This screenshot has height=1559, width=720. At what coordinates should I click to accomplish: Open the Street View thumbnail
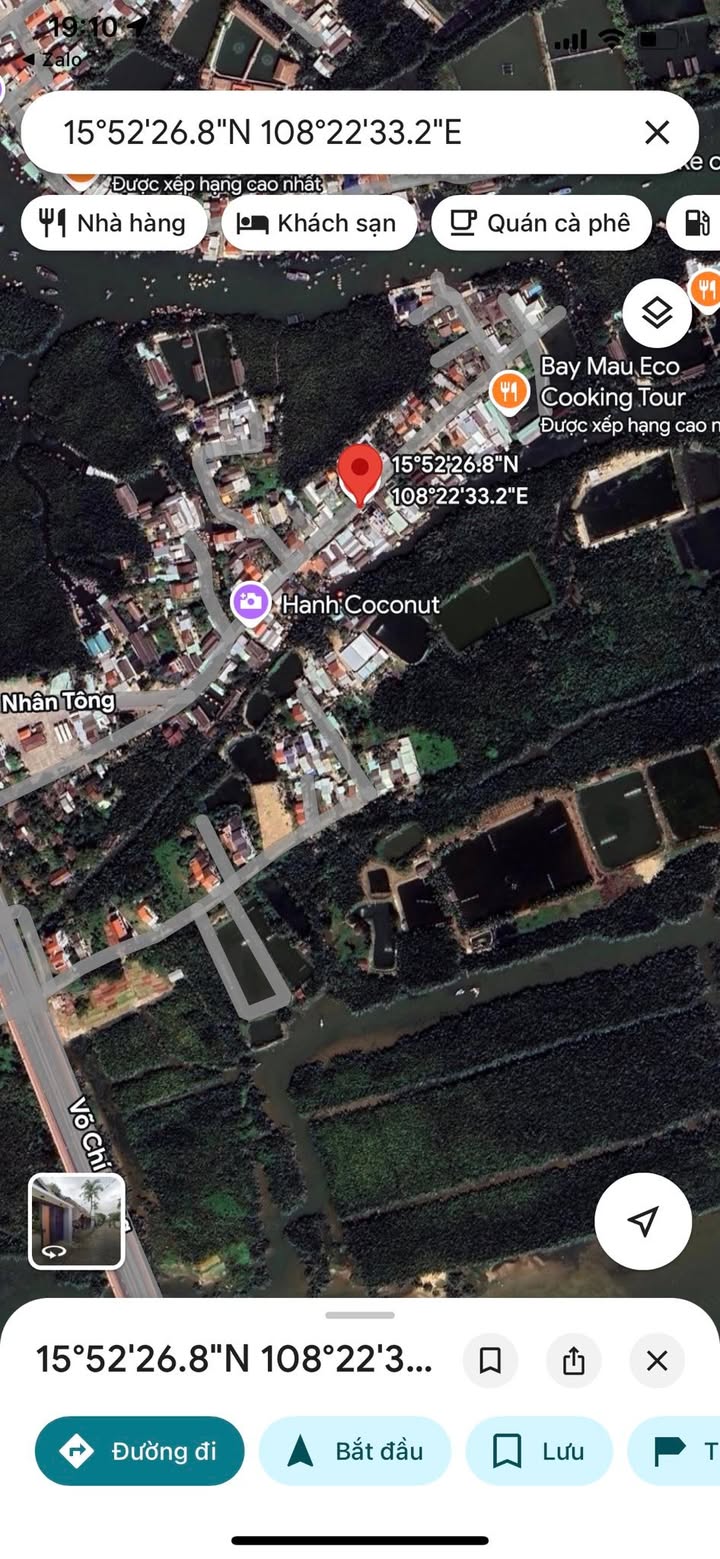pos(77,1220)
